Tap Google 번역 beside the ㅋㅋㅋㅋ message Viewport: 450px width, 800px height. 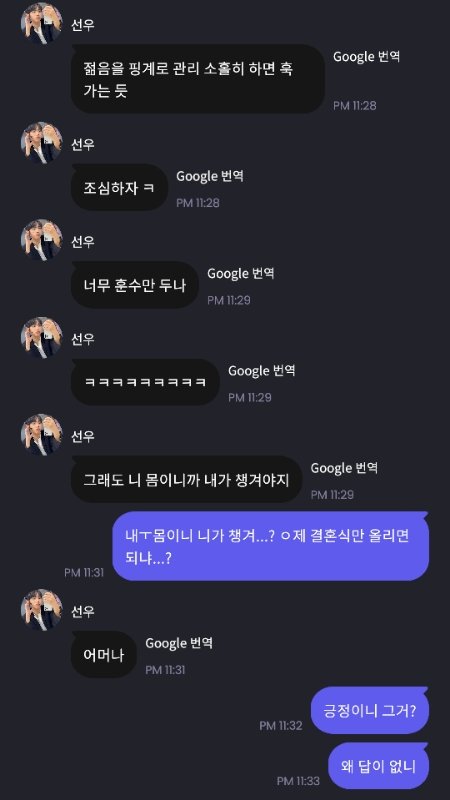[262, 371]
